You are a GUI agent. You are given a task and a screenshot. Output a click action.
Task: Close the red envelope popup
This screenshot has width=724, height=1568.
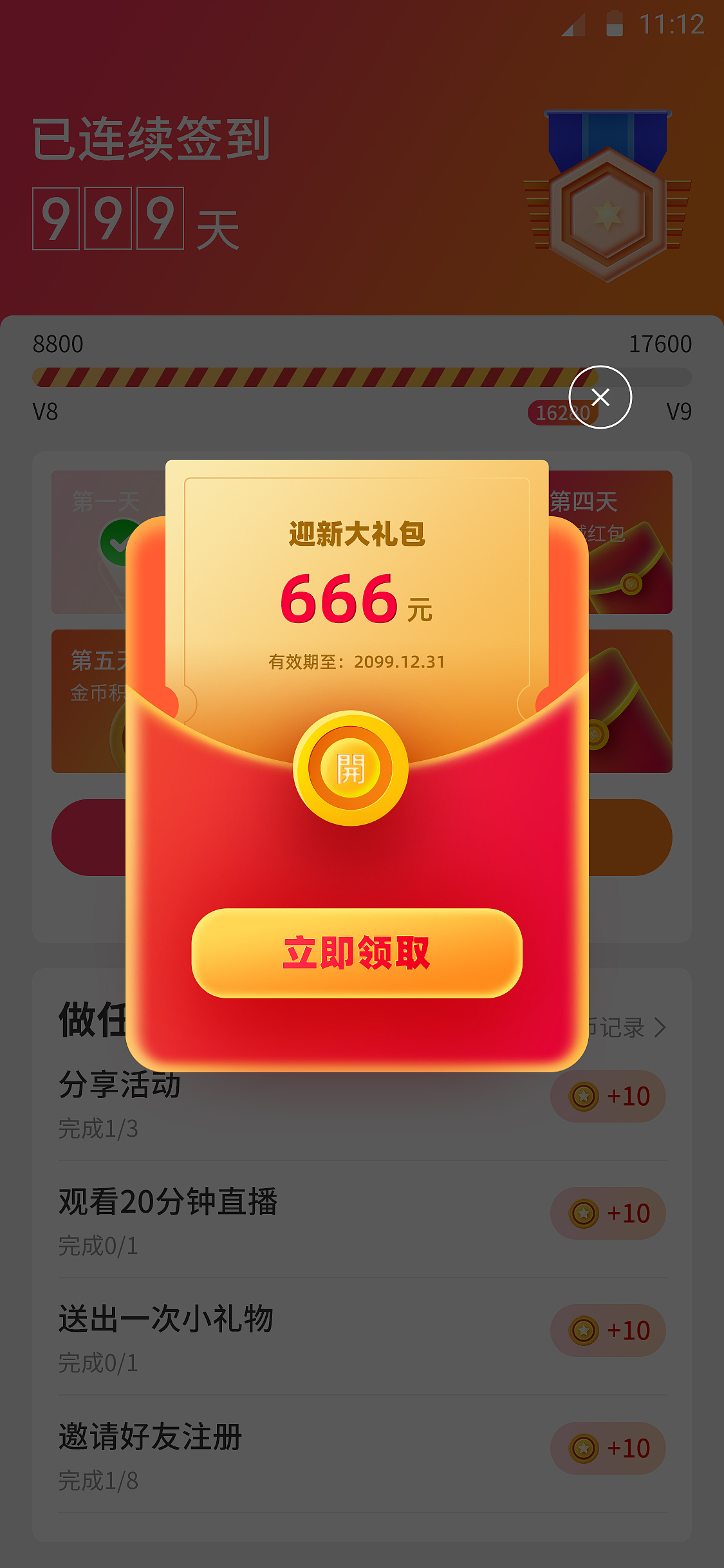click(601, 397)
